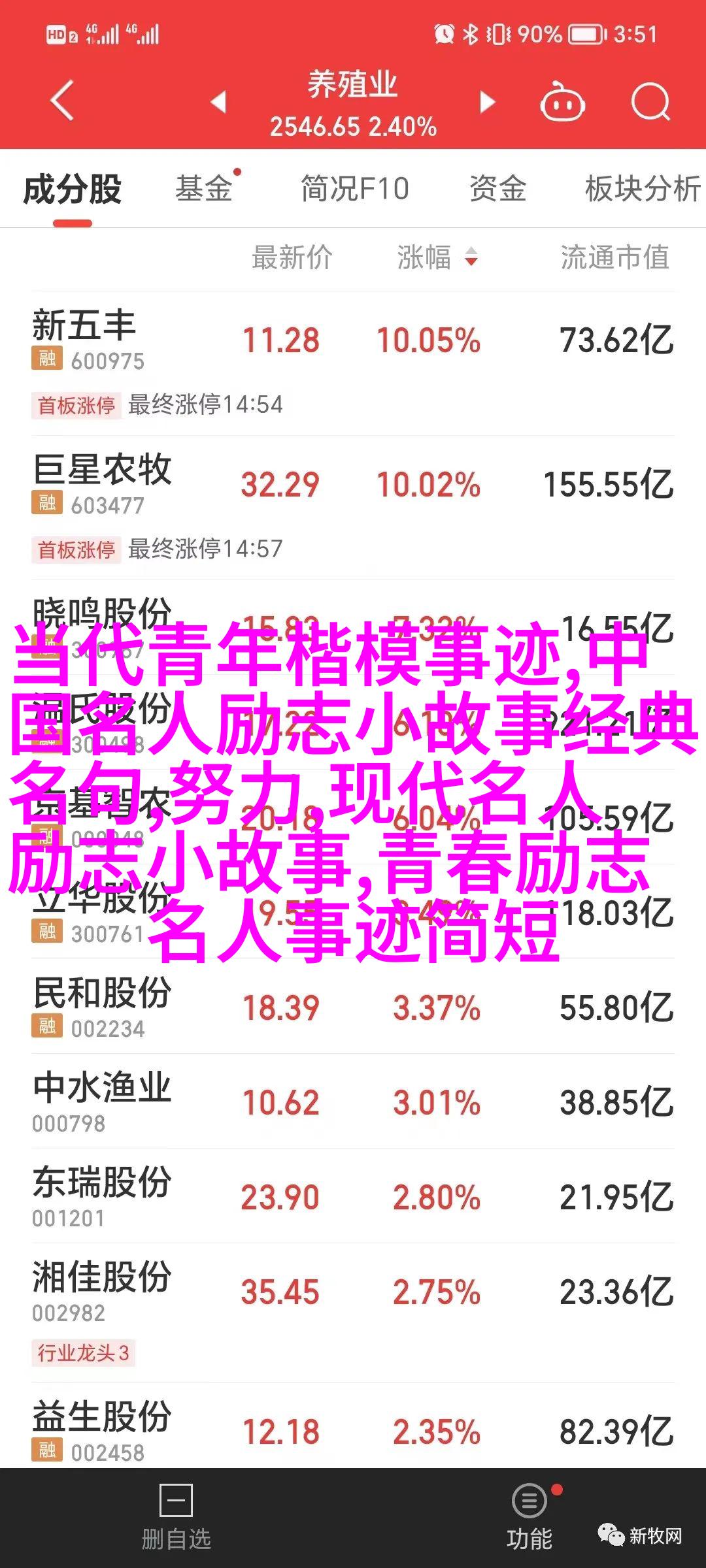Switch to the 基金 tab
Image resolution: width=706 pixels, height=1568 pixels.
204,189
